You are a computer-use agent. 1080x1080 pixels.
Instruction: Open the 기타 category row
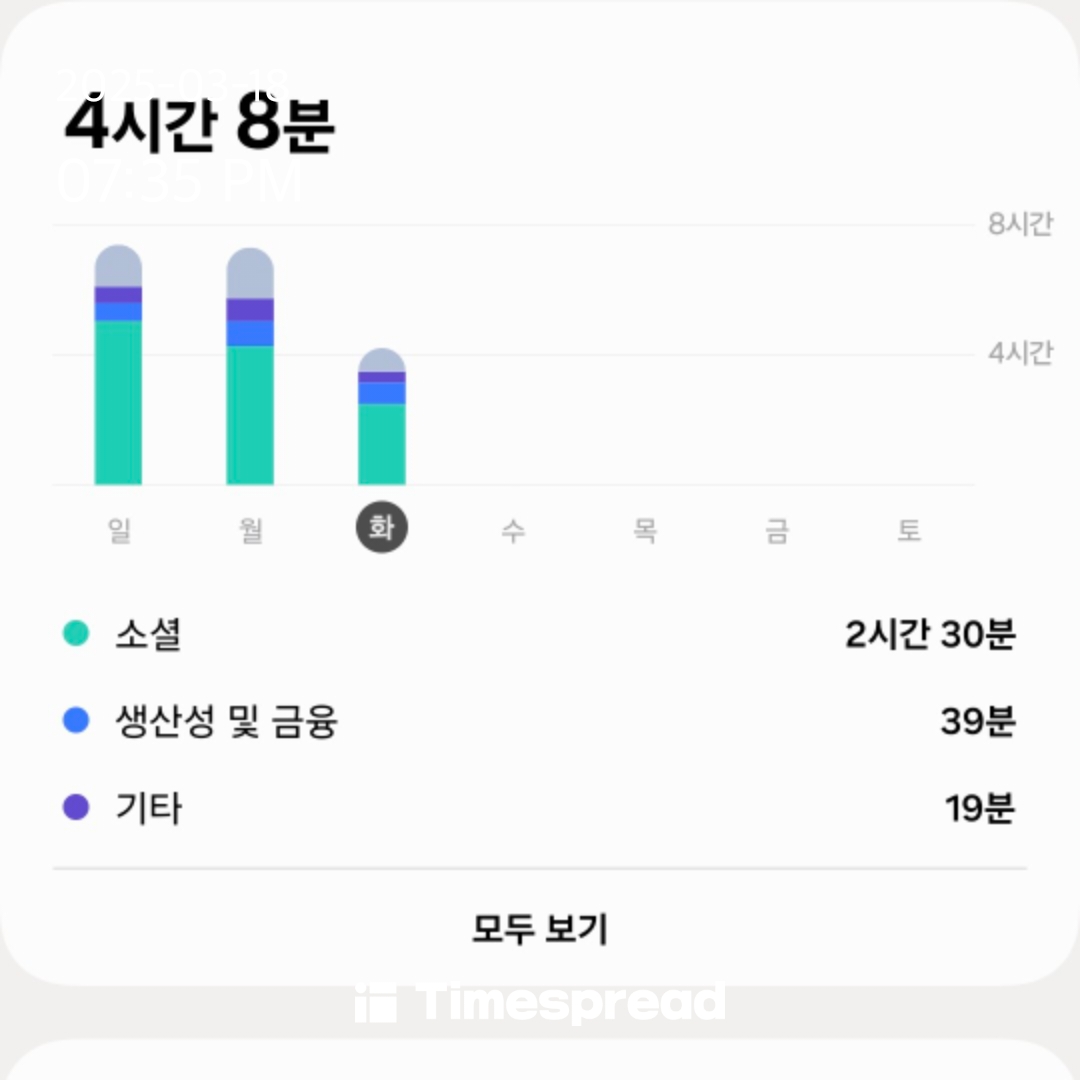click(540, 808)
